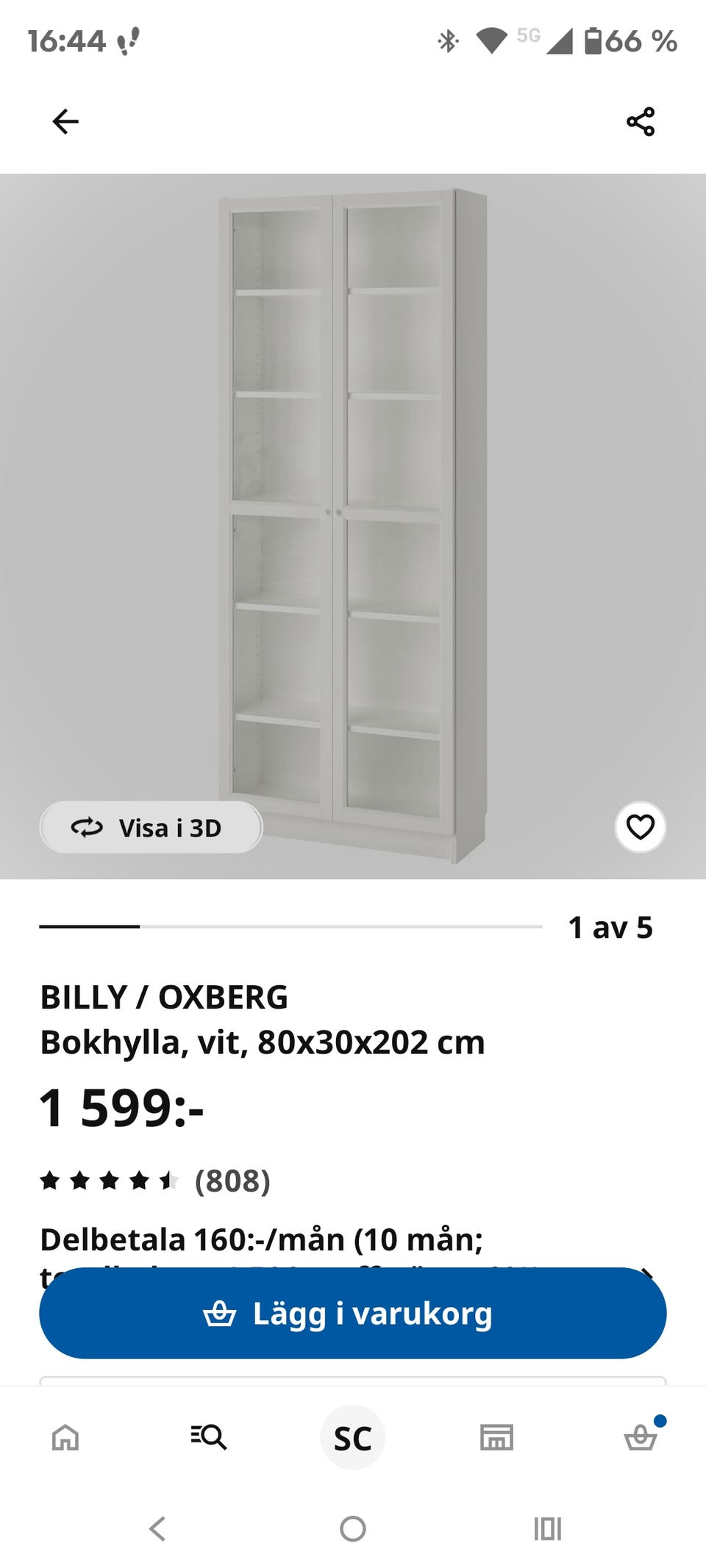Expand the product image carousel counter
This screenshot has height=1568, width=706.
[612, 928]
